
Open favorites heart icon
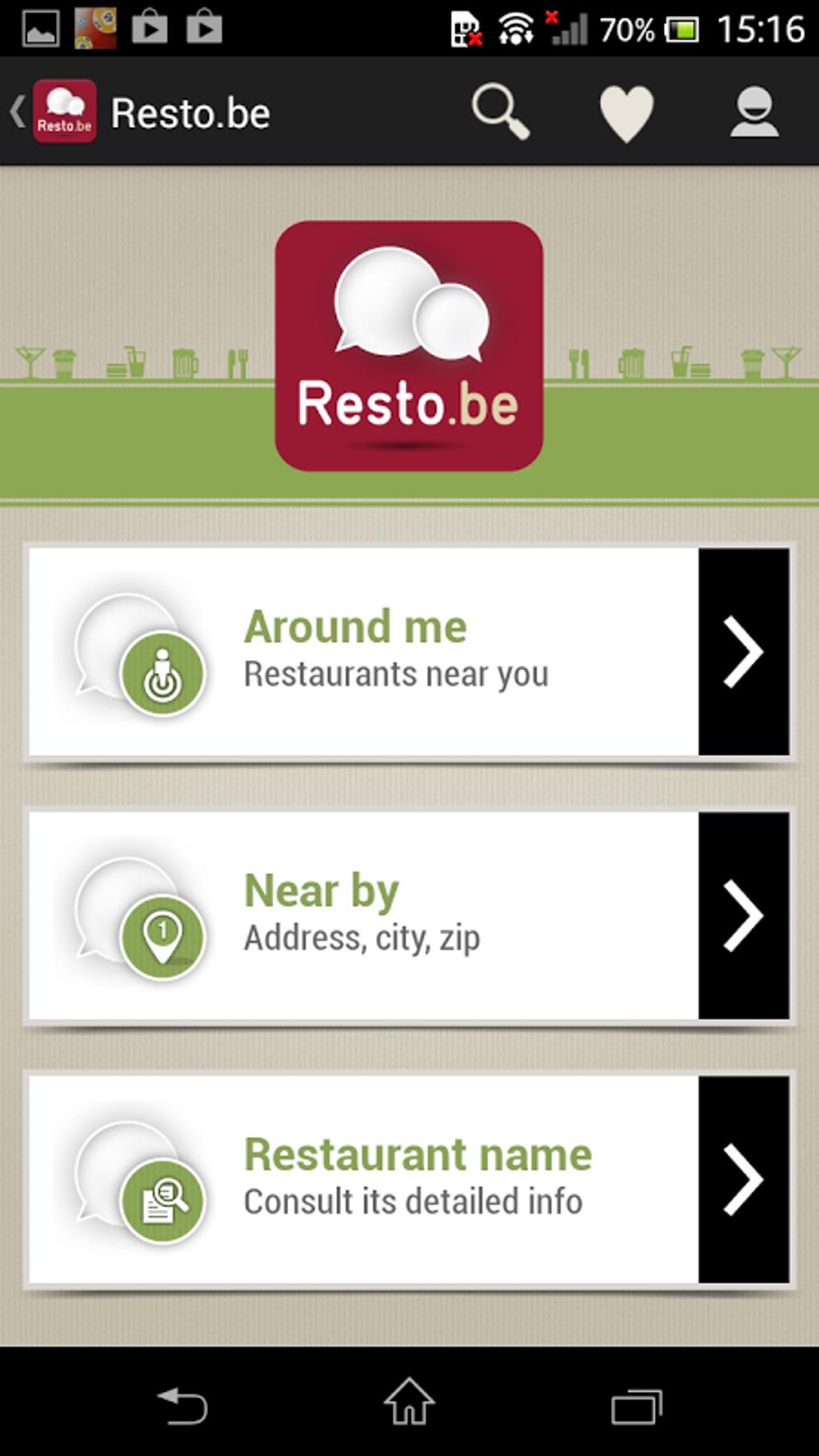626,113
